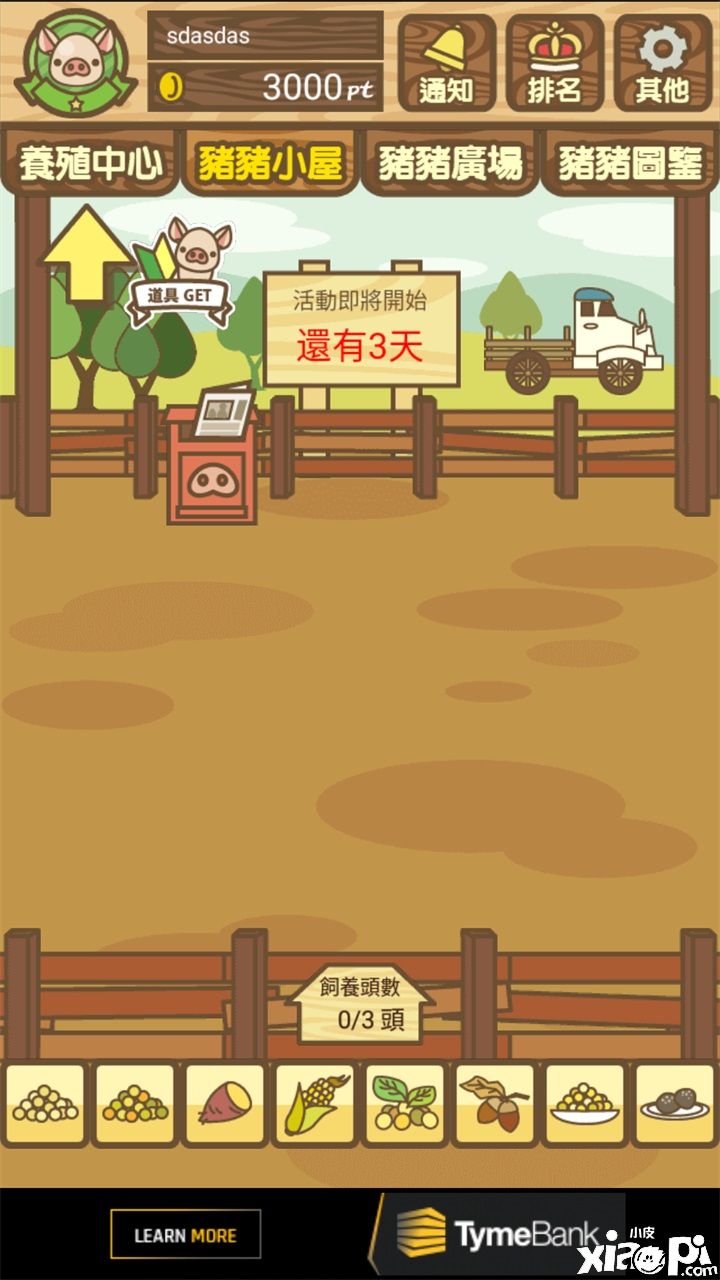
Task: Select the dark truffle balls feed
Action: 675,1104
